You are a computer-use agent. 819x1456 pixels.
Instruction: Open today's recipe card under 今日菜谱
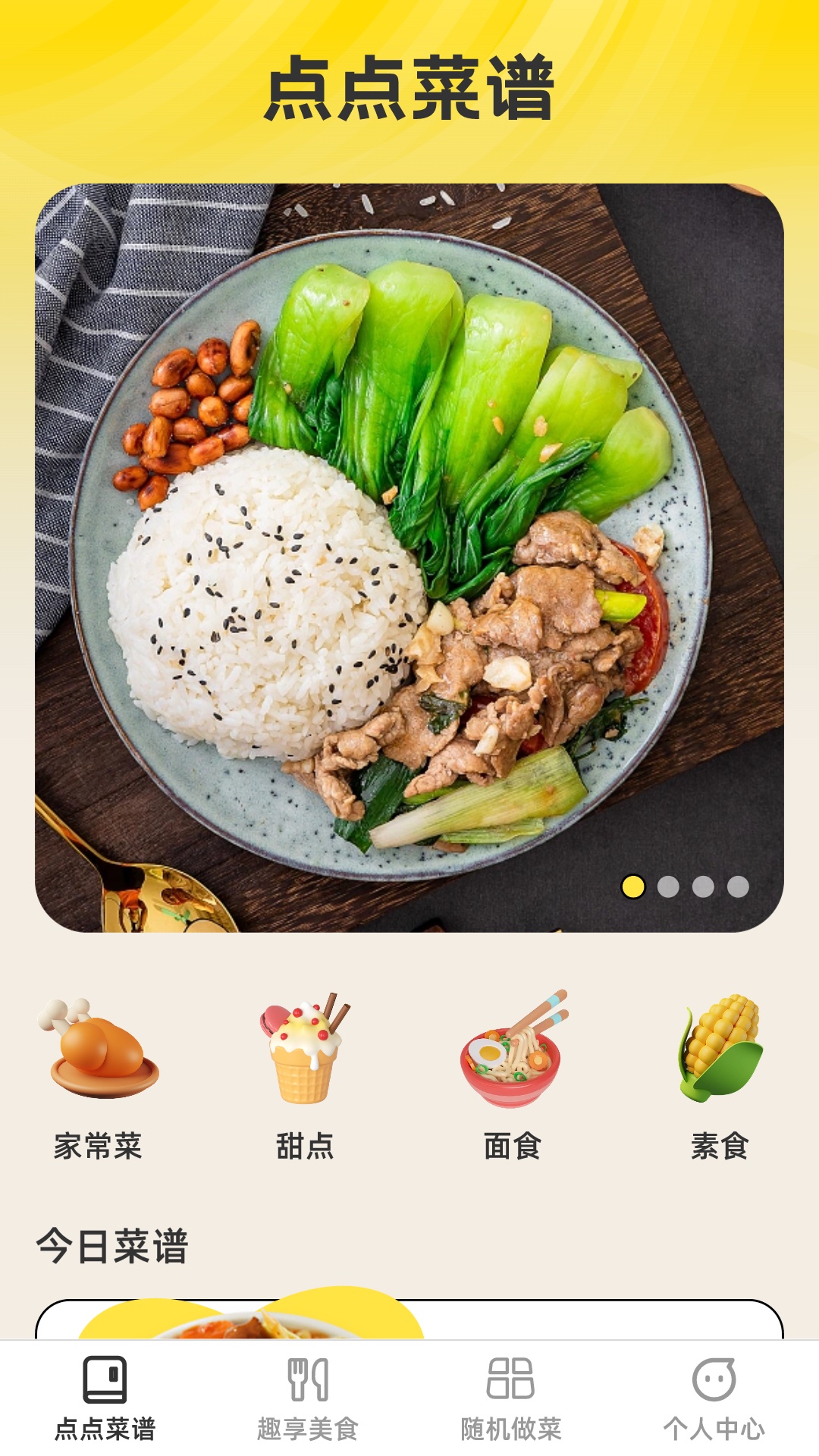(409, 1321)
